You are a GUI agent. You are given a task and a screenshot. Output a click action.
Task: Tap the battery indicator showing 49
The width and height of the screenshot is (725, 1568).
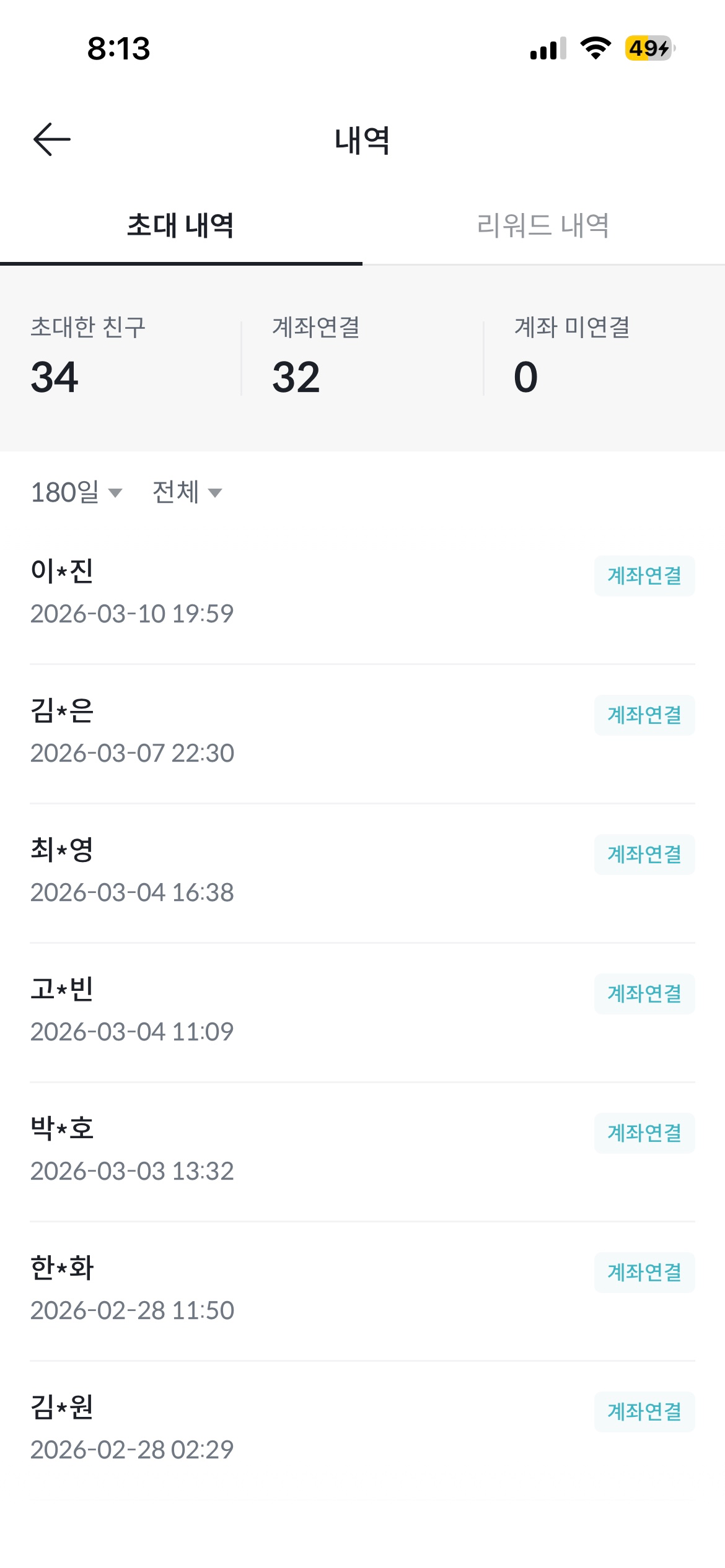[647, 50]
